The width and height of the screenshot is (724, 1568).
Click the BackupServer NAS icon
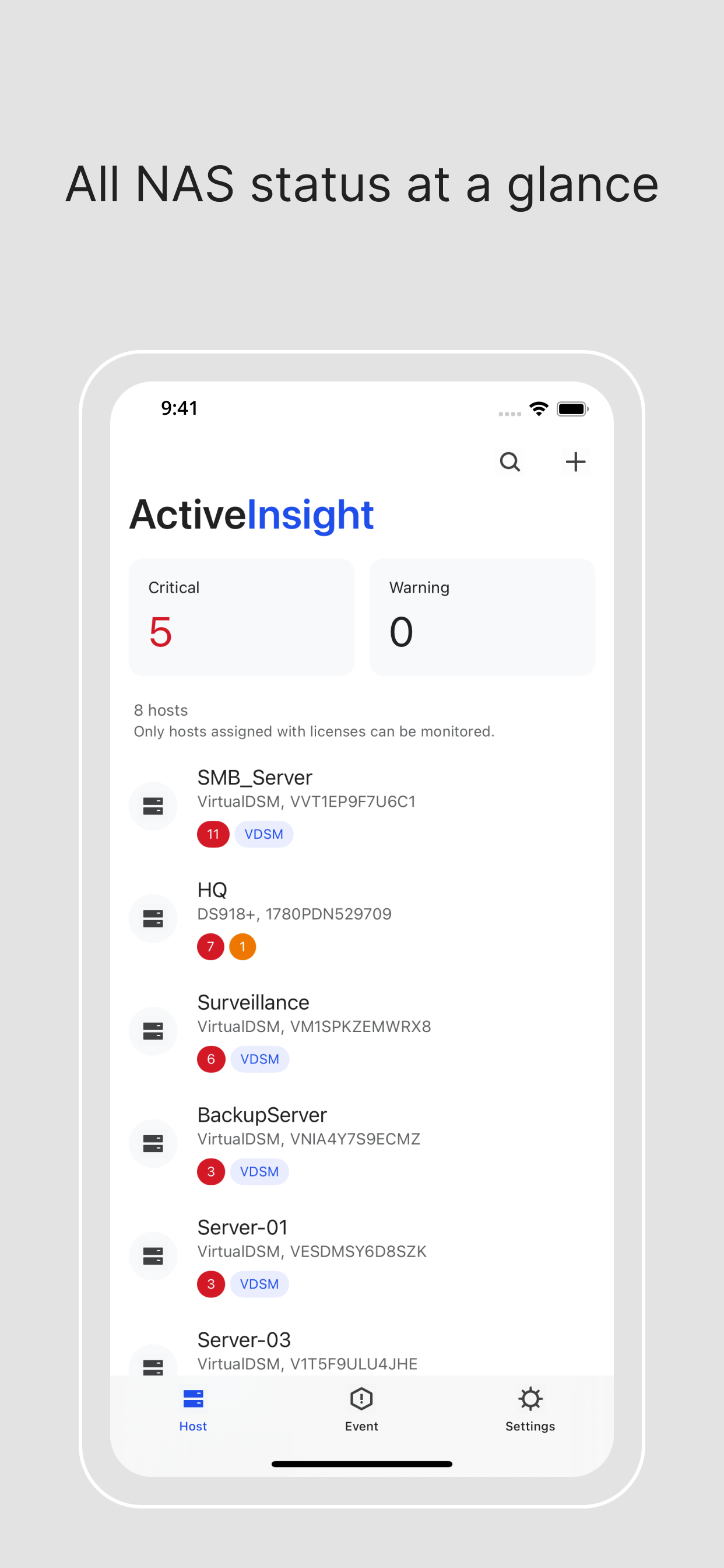(x=153, y=1143)
